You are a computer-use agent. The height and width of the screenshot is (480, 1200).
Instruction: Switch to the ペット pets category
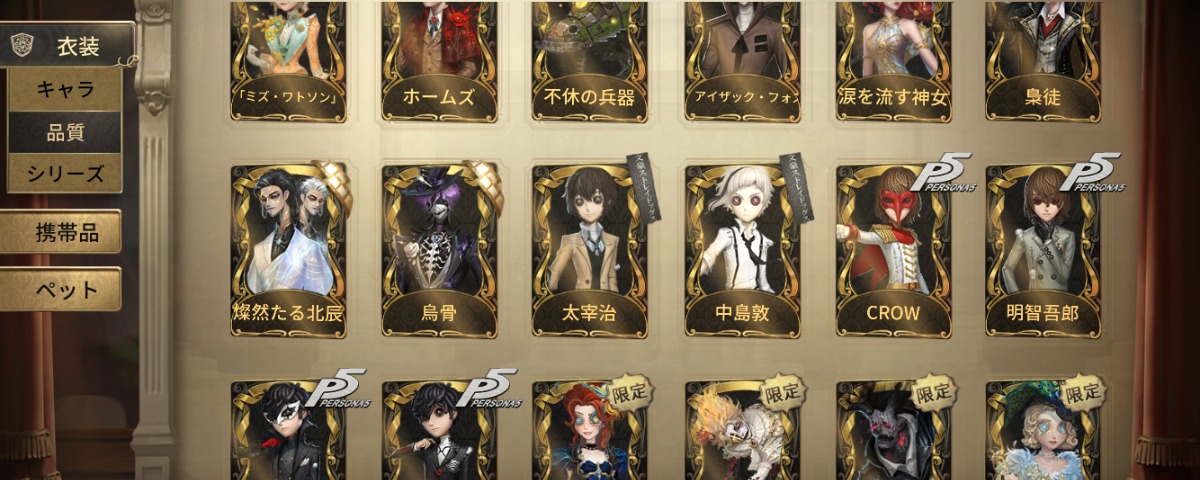(x=62, y=290)
